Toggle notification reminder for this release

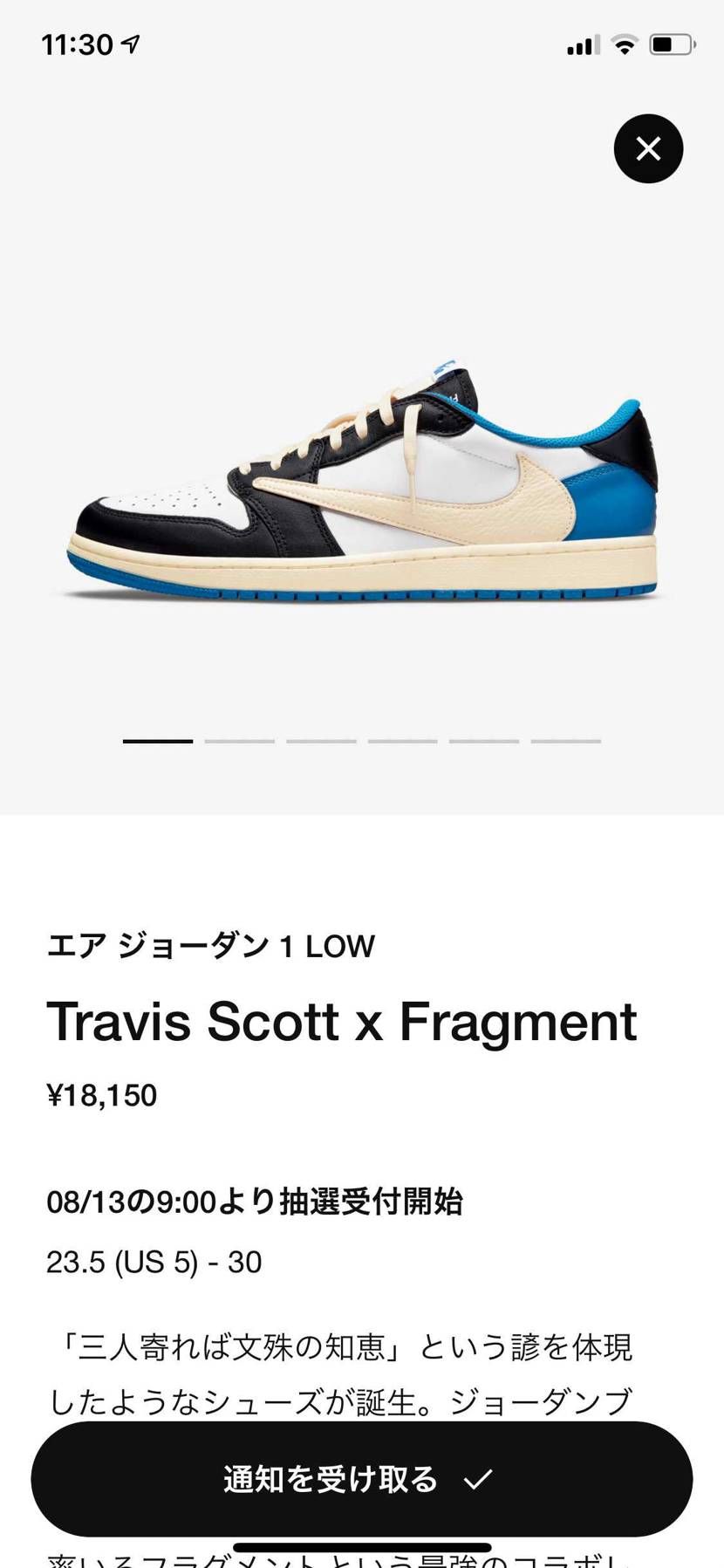pyautogui.click(x=362, y=1478)
